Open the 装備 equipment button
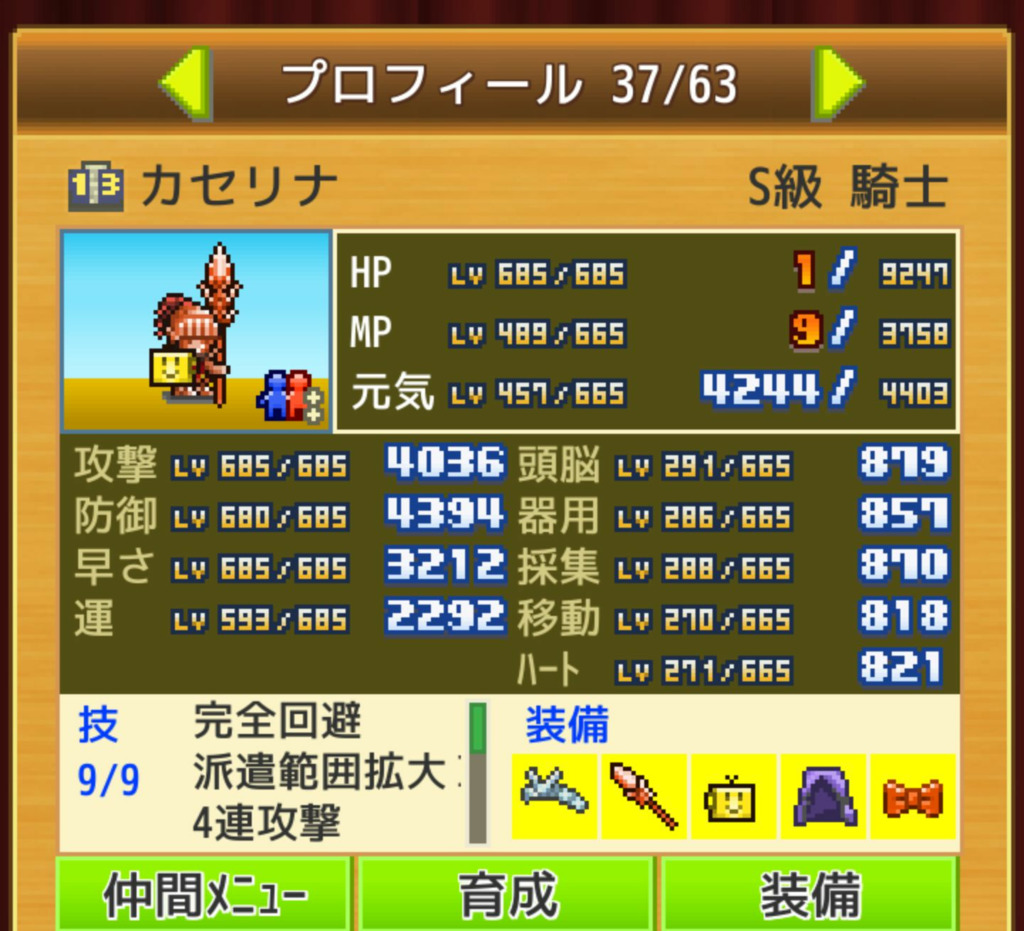The width and height of the screenshot is (1024, 931). point(809,894)
